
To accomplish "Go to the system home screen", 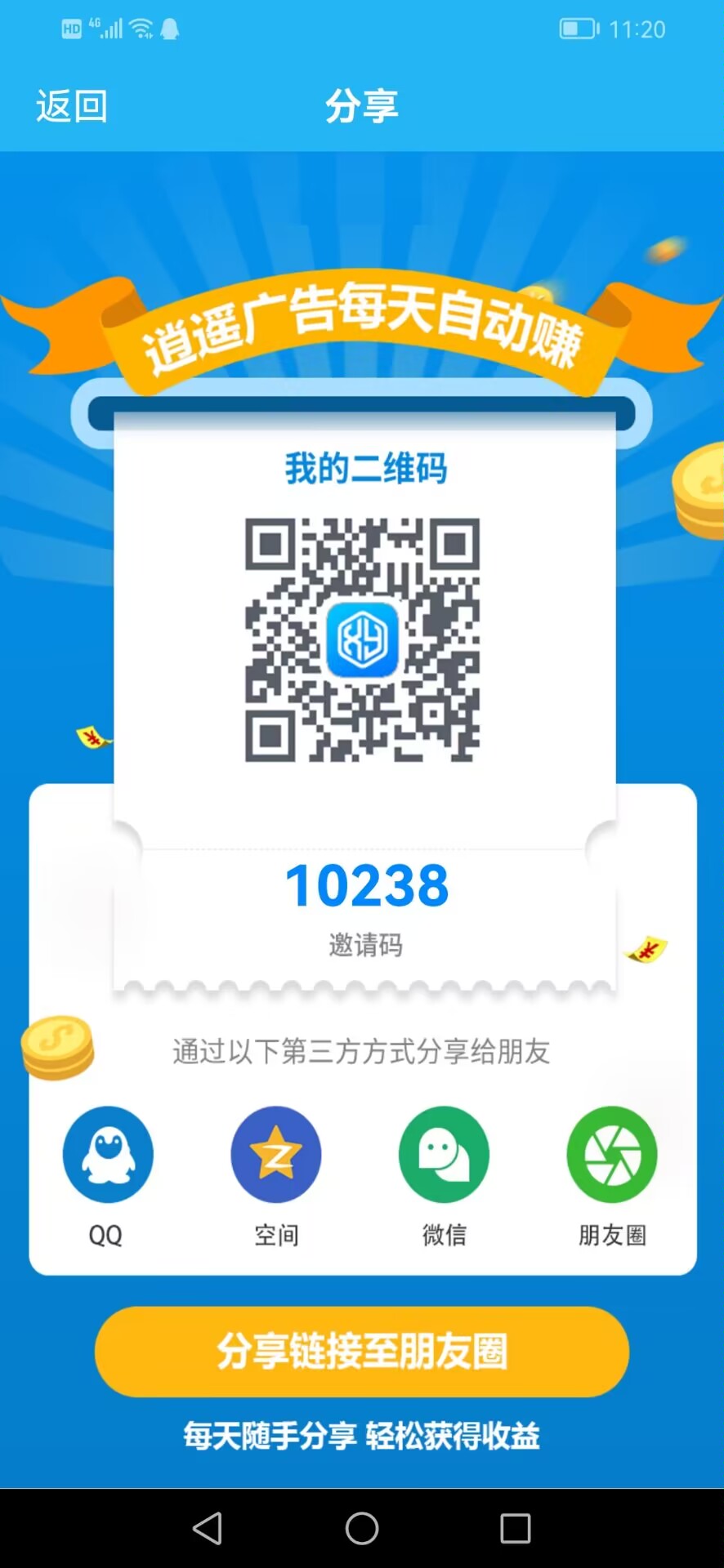I will pos(362,1528).
